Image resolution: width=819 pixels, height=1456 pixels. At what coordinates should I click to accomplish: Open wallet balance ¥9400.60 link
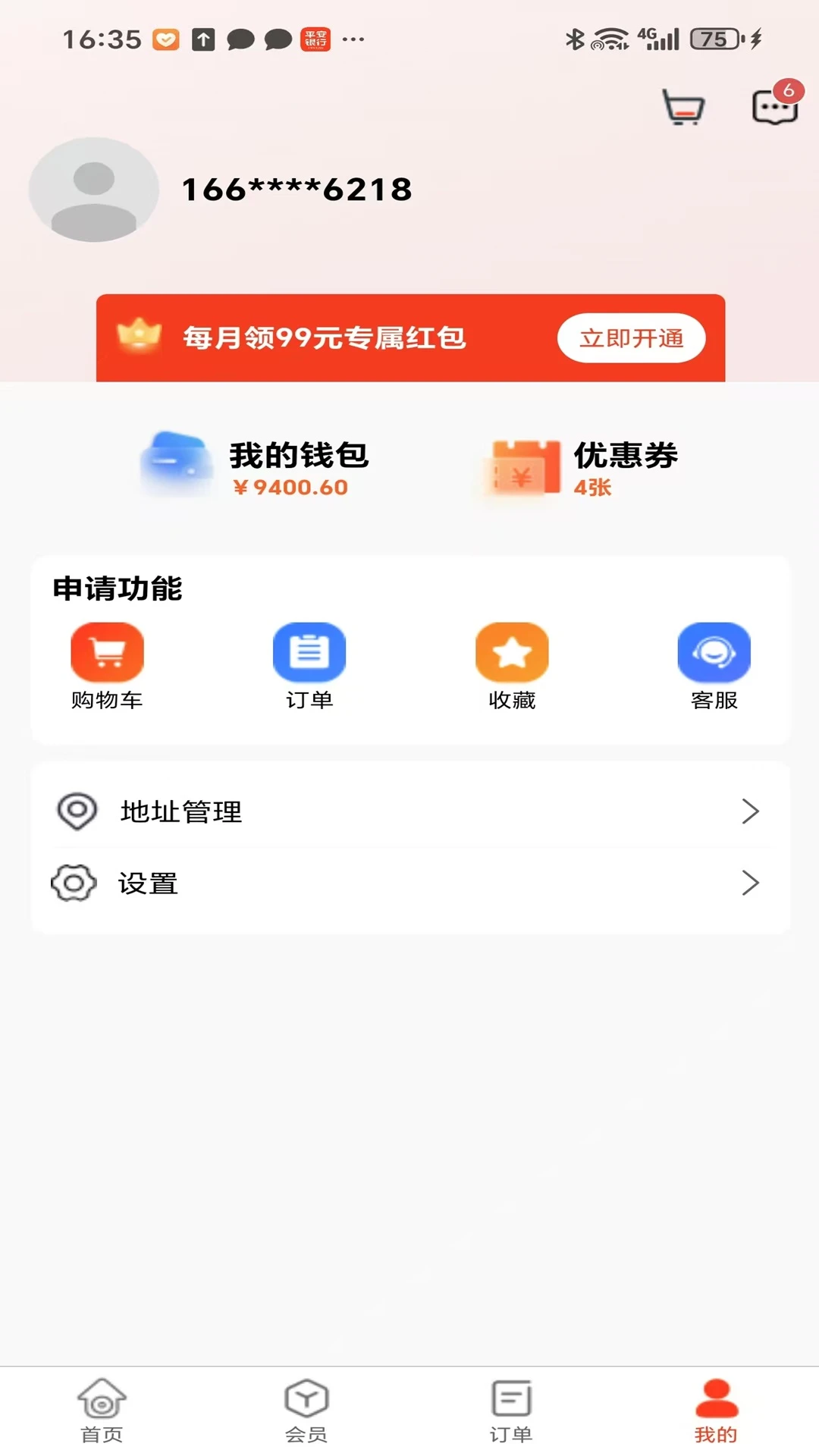pos(290,488)
